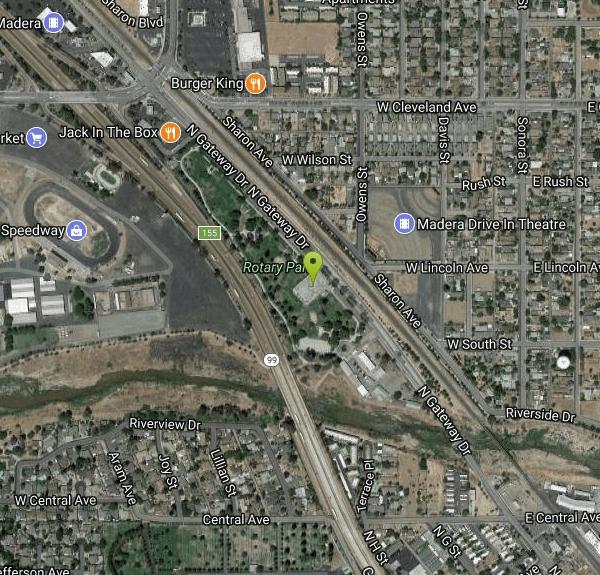Screen dimensions: 600x575
Task: Tap the green pin at Rotary Park
Action: coord(314,266)
